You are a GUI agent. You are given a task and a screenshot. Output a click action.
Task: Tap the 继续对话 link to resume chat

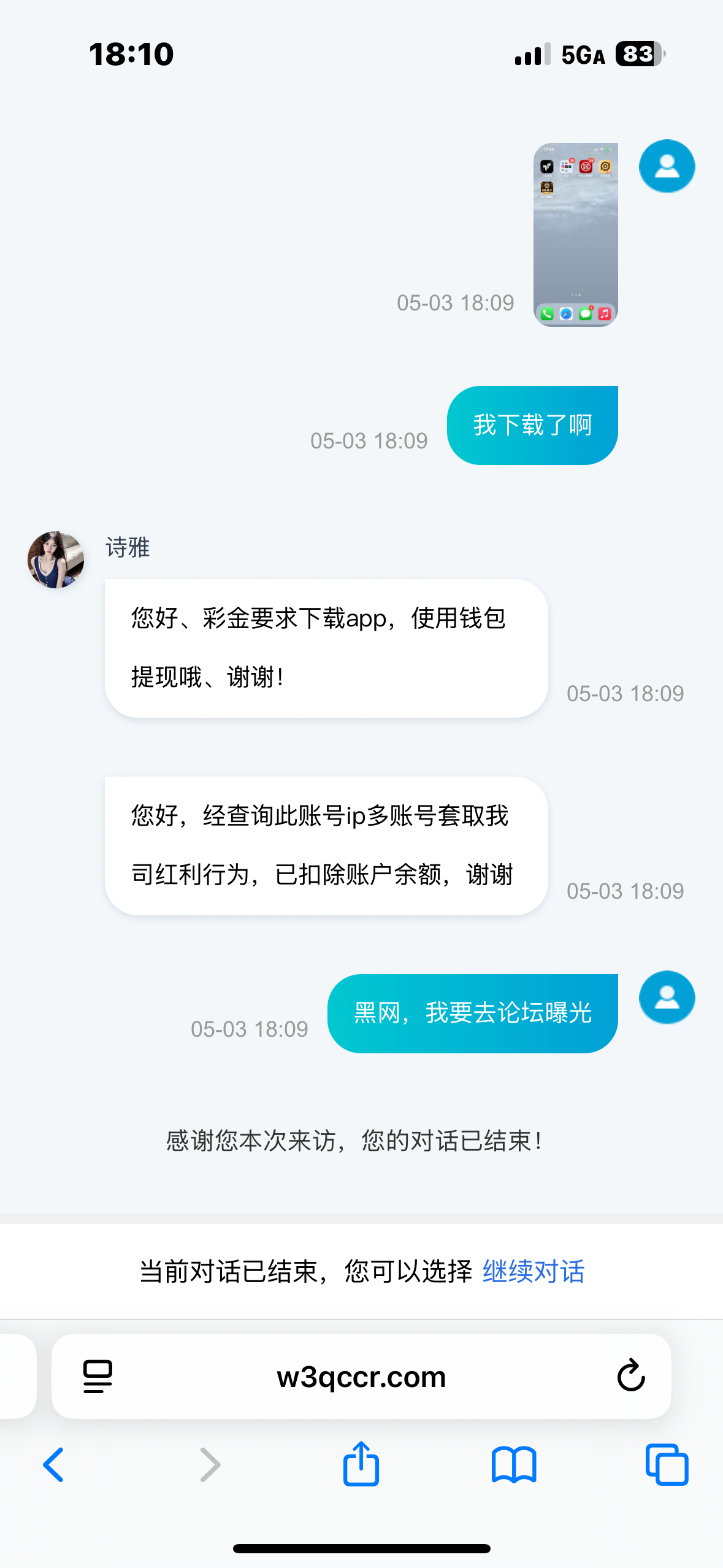tap(534, 1271)
